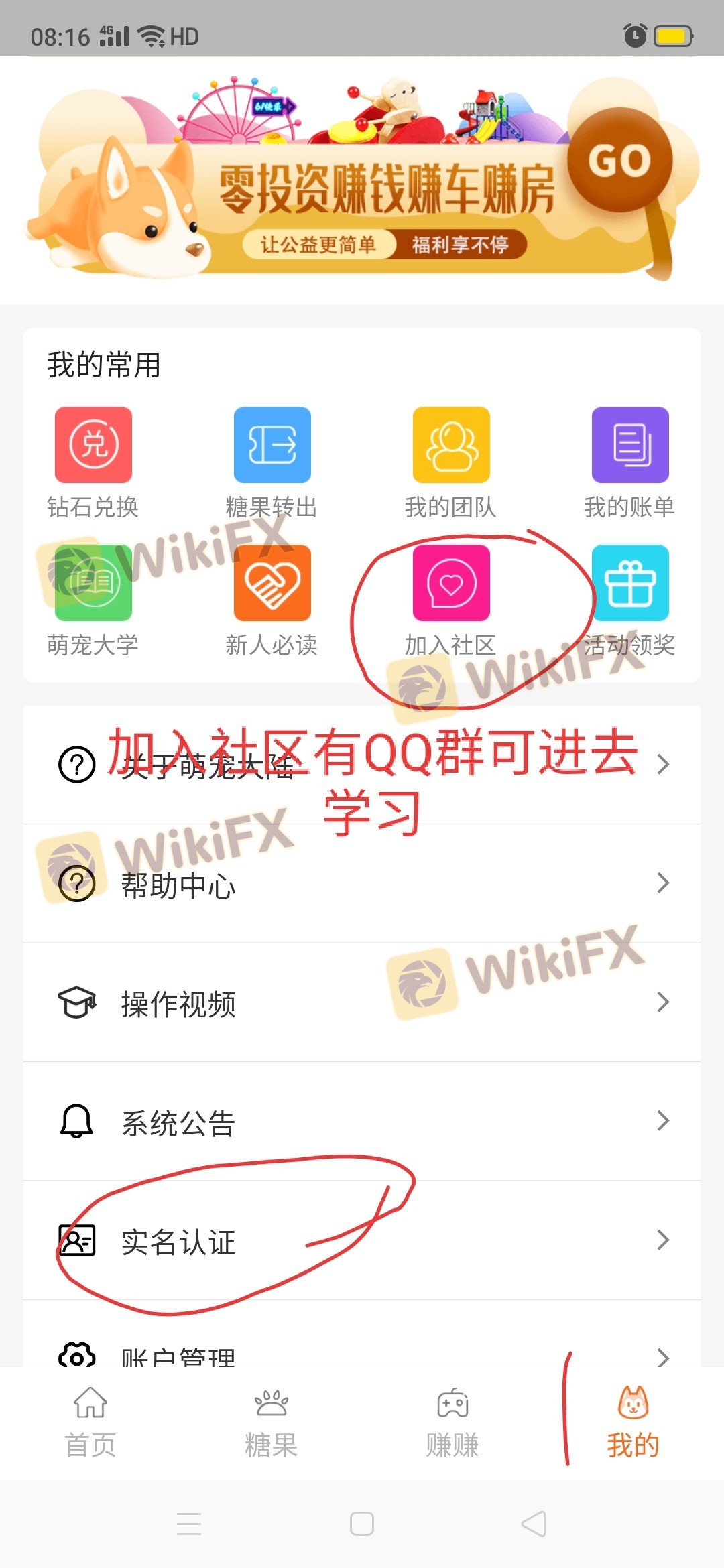
Task: Tap the GO banner button
Action: 619,160
